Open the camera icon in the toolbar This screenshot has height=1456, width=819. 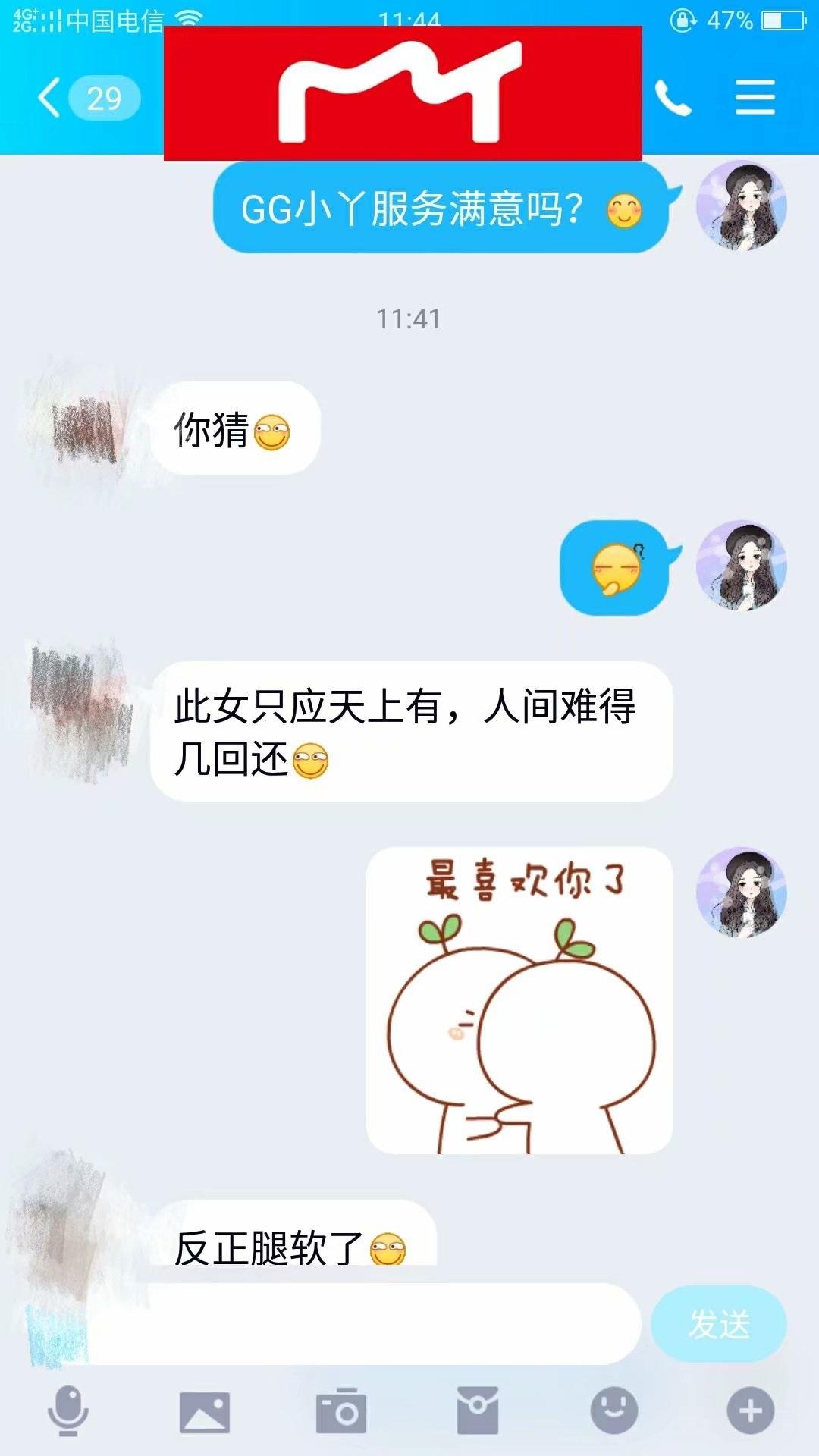click(x=341, y=1410)
